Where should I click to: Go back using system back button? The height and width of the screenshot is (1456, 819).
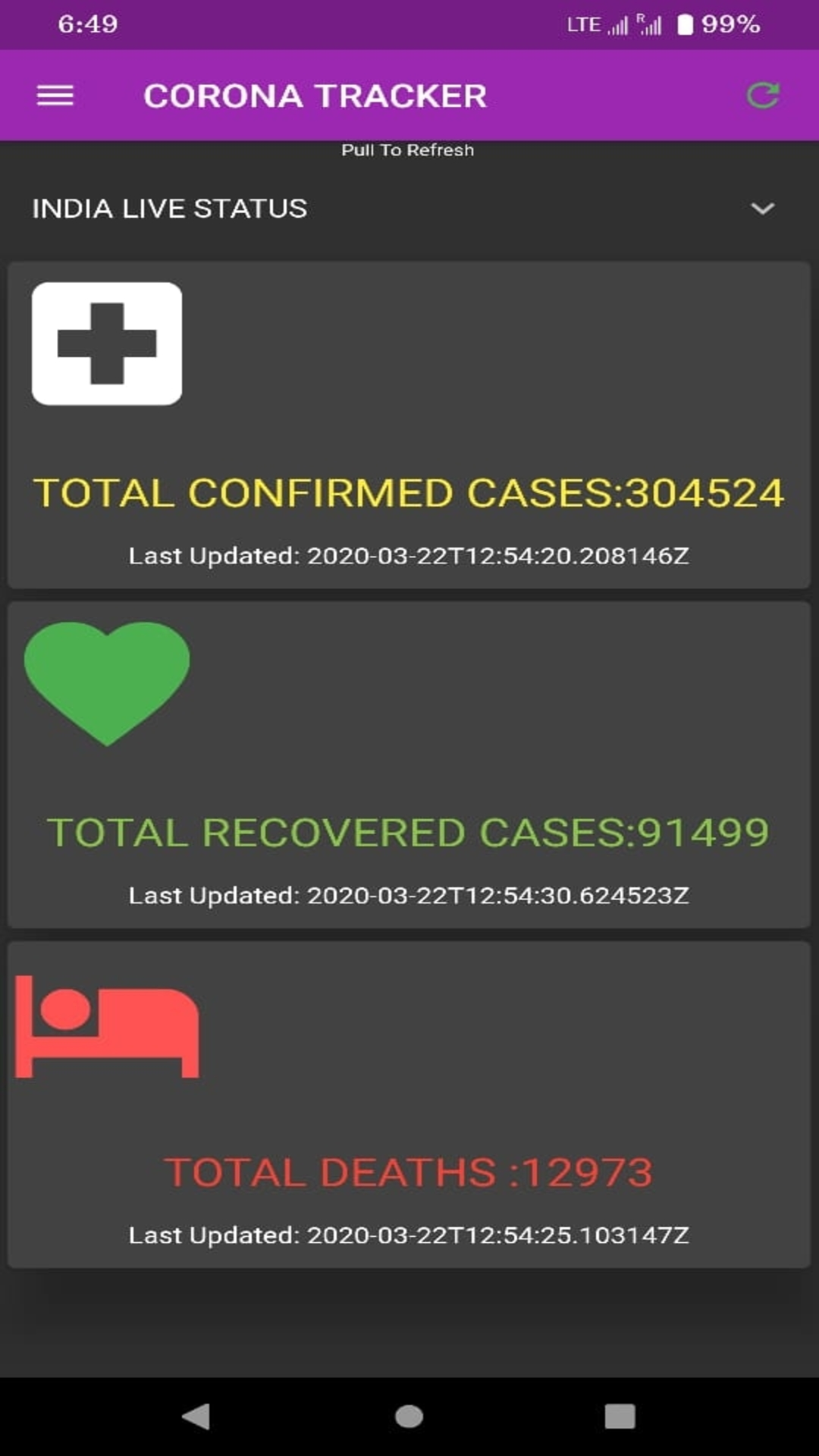(x=196, y=1416)
